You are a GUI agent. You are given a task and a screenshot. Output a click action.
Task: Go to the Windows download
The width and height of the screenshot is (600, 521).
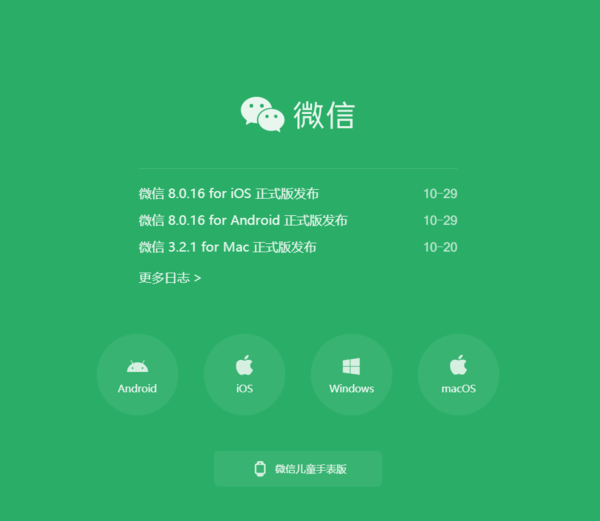point(351,375)
